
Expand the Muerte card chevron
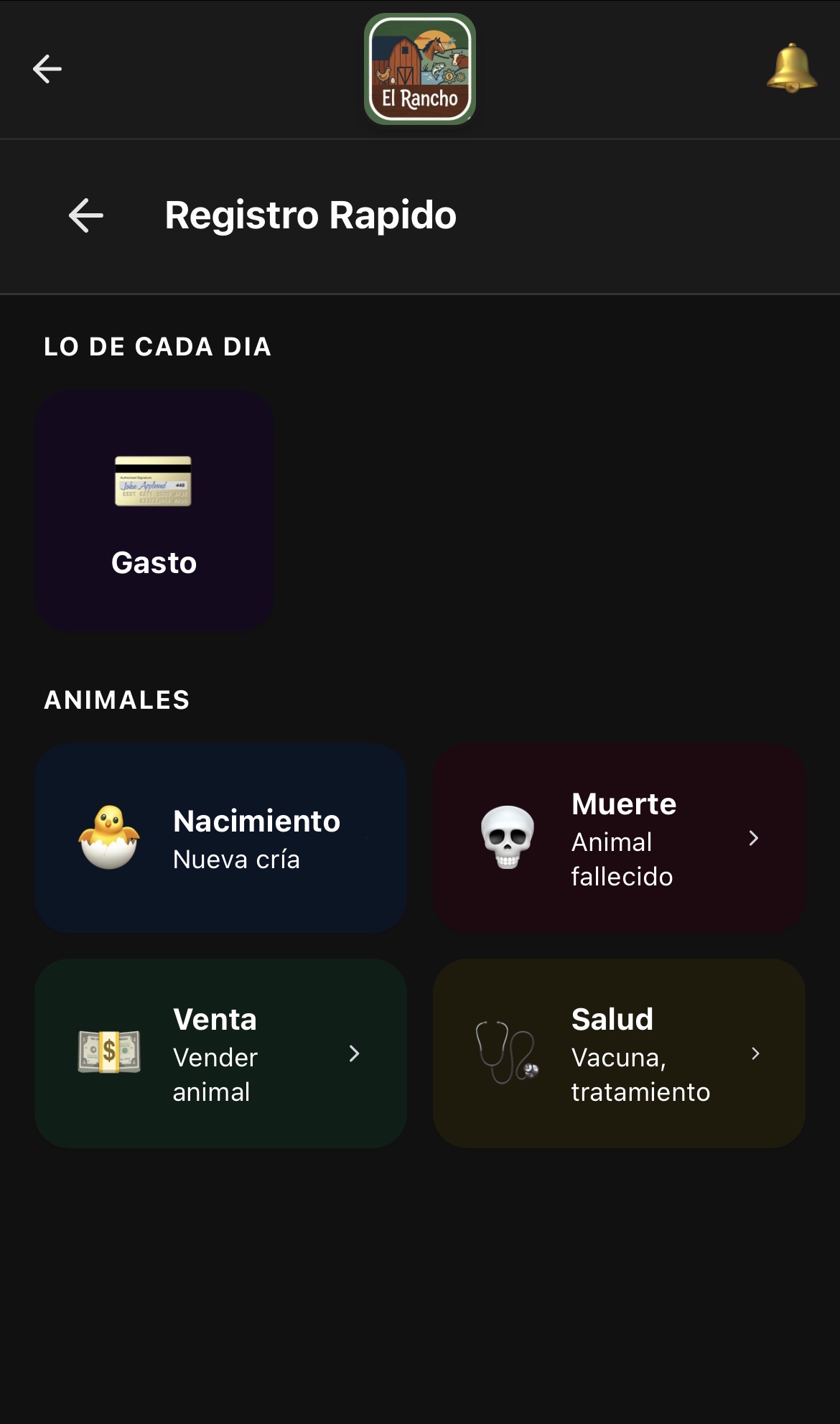coord(754,839)
